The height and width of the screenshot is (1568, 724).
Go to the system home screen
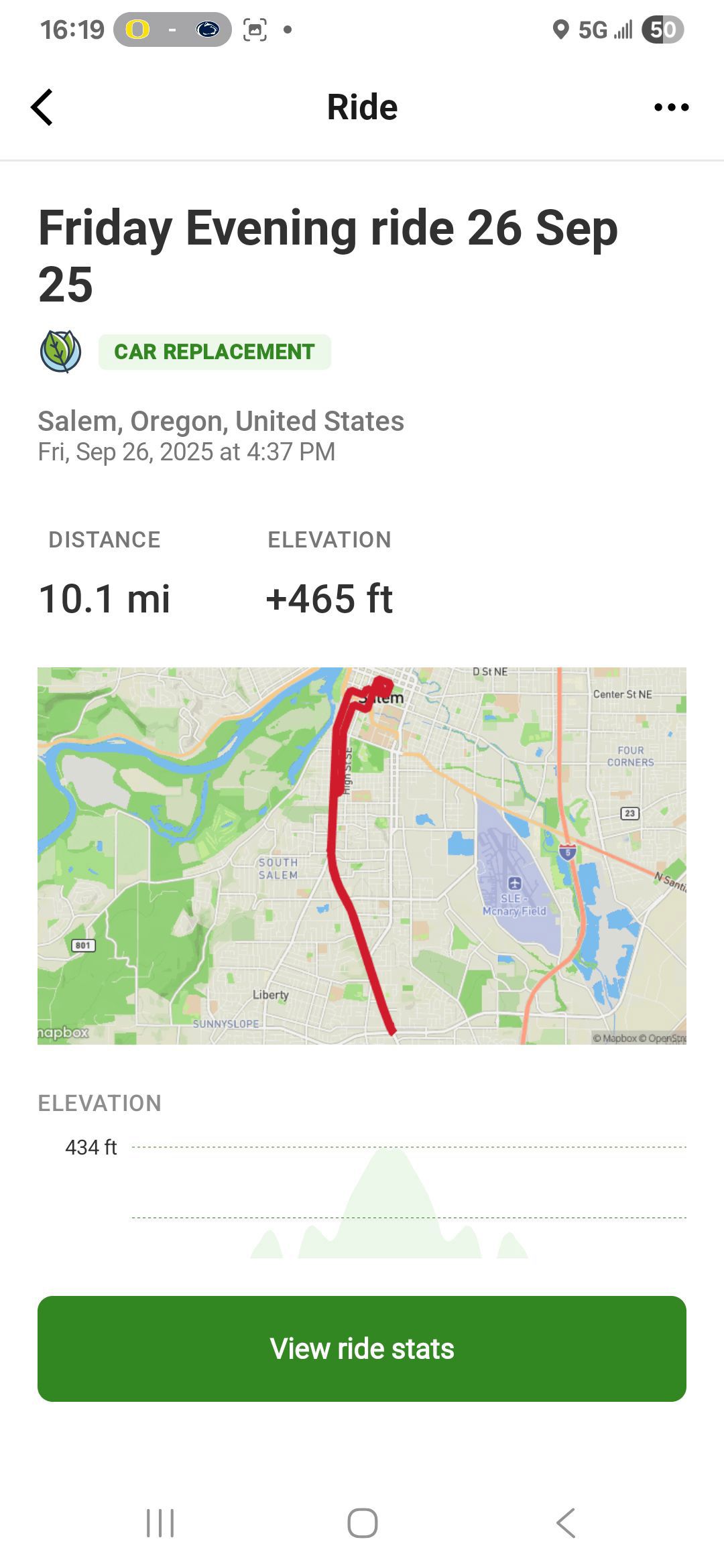[362, 1522]
